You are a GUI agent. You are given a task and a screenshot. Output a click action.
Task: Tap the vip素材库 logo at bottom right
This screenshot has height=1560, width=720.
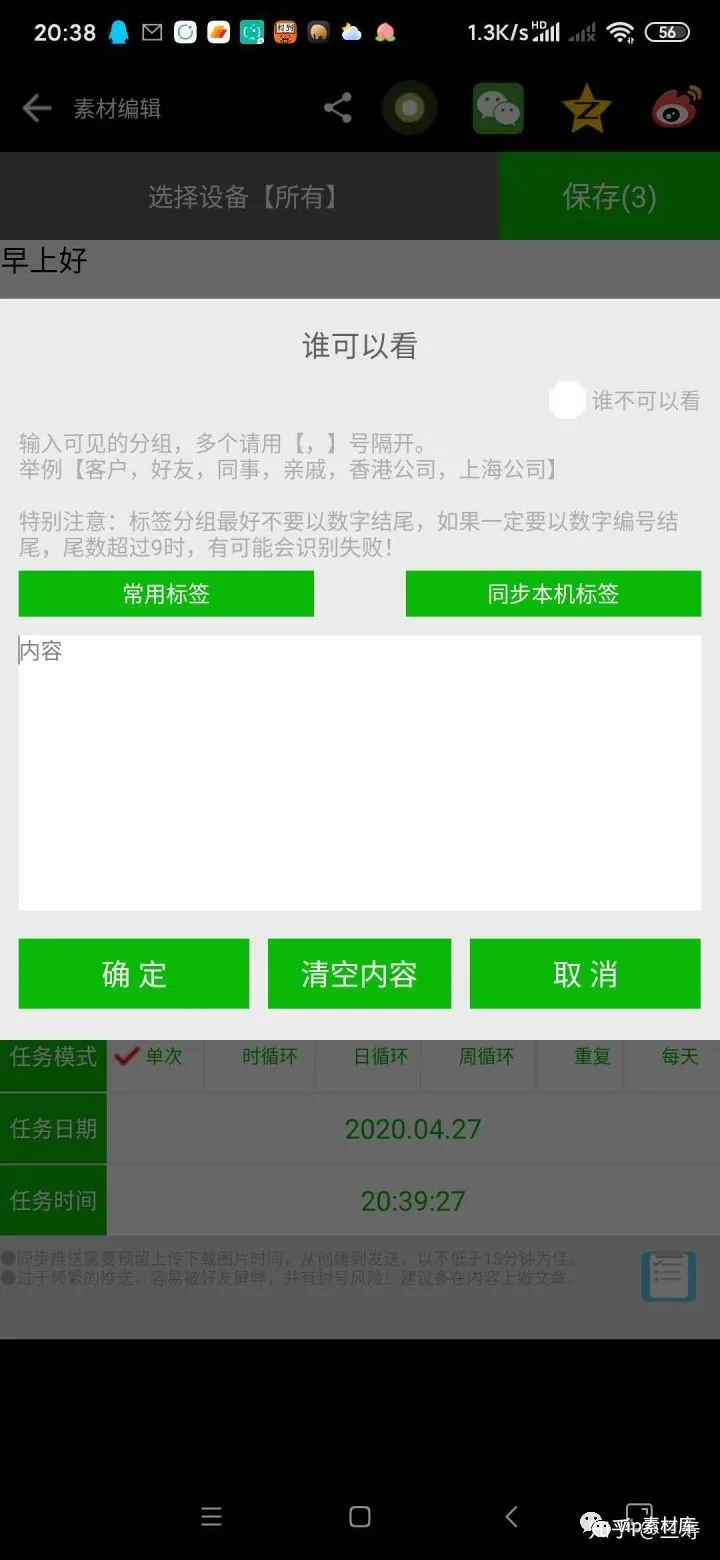point(645,1525)
